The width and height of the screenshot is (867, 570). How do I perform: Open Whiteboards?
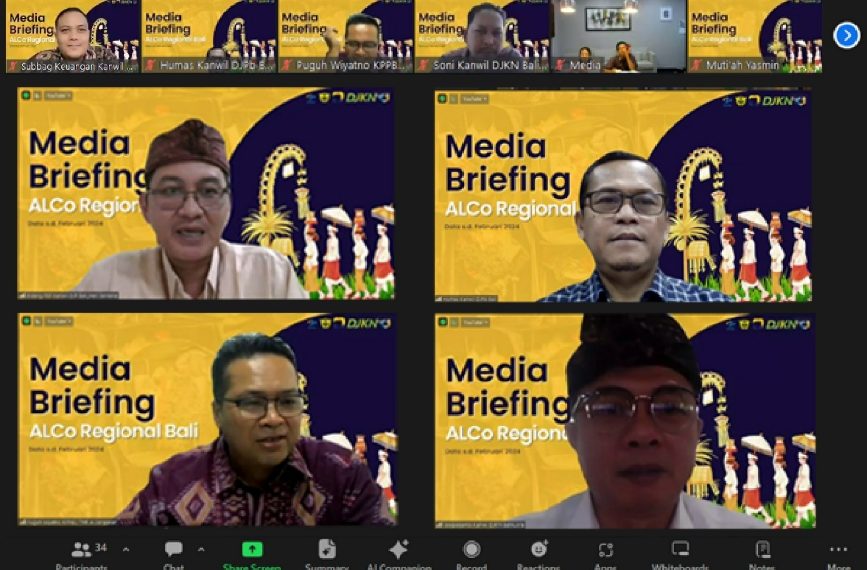[x=680, y=551]
